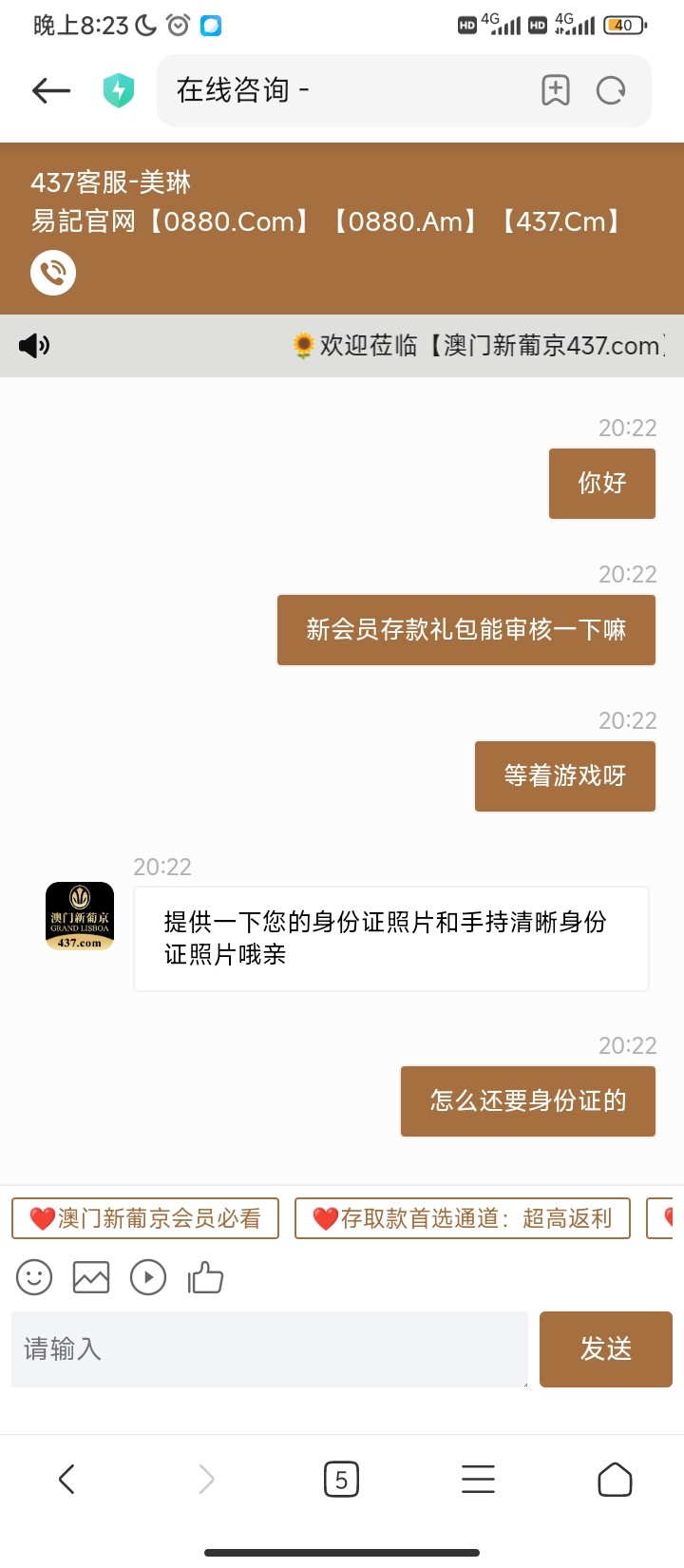This screenshot has width=684, height=1568.
Task: Attach a video using the play icon
Action: (148, 1277)
